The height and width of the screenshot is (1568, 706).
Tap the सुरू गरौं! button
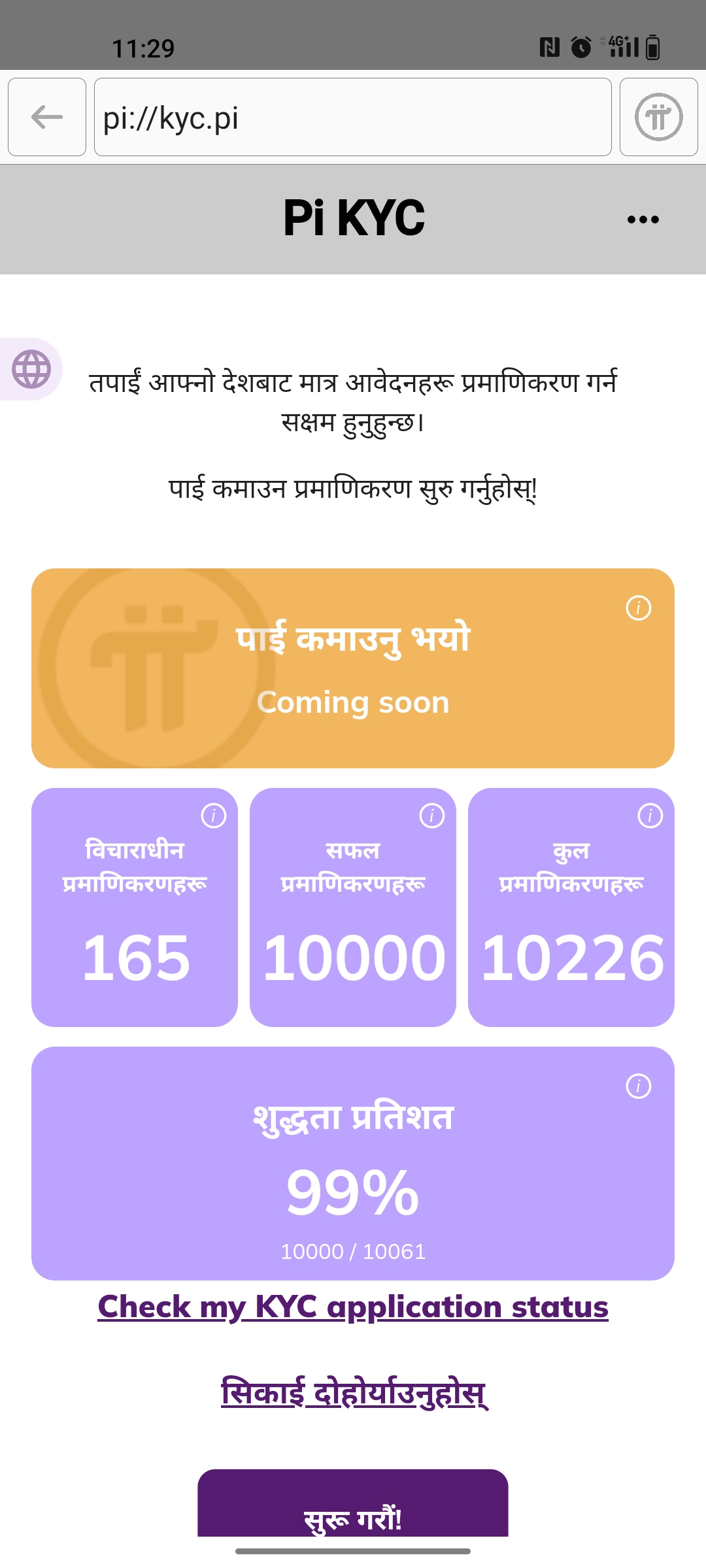[353, 1509]
